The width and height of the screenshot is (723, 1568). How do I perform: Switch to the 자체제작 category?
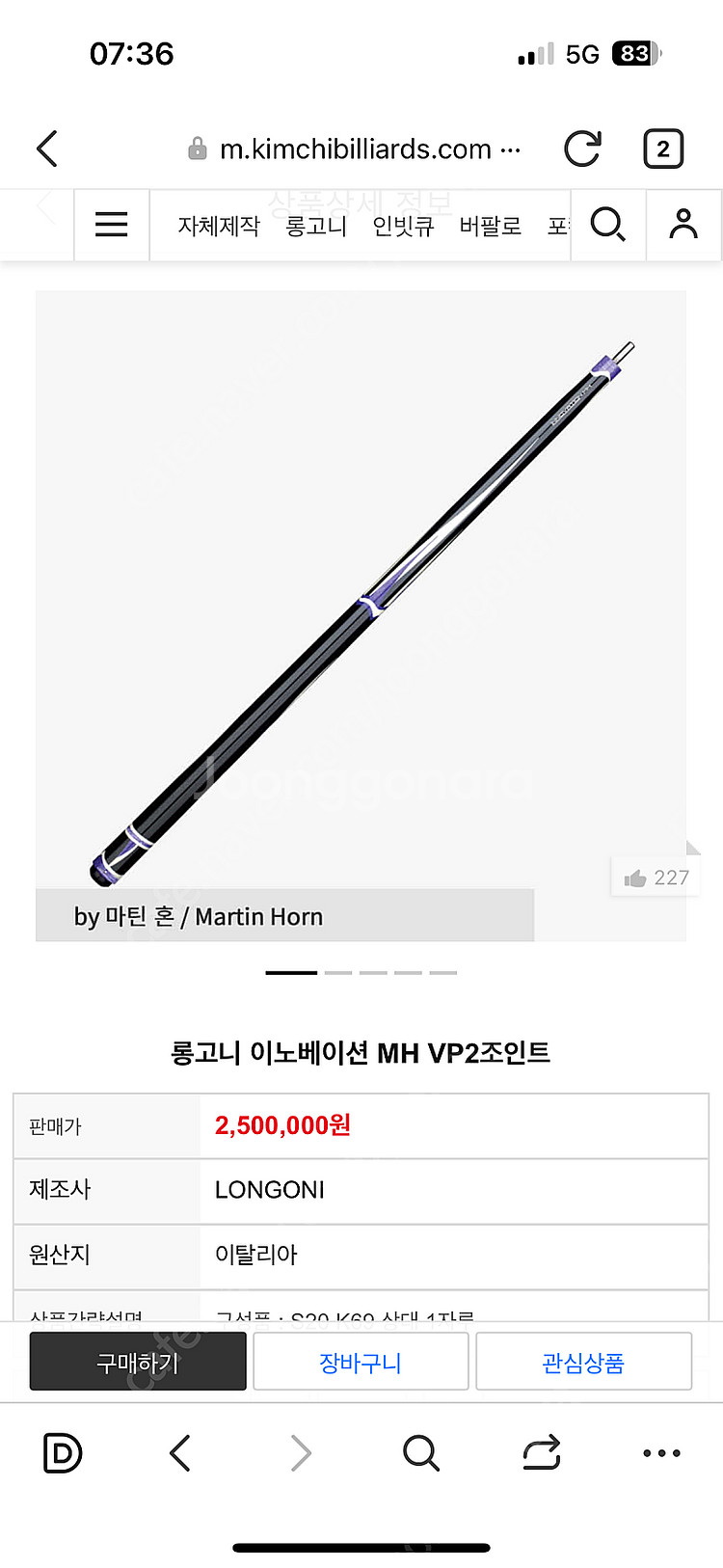(x=219, y=226)
